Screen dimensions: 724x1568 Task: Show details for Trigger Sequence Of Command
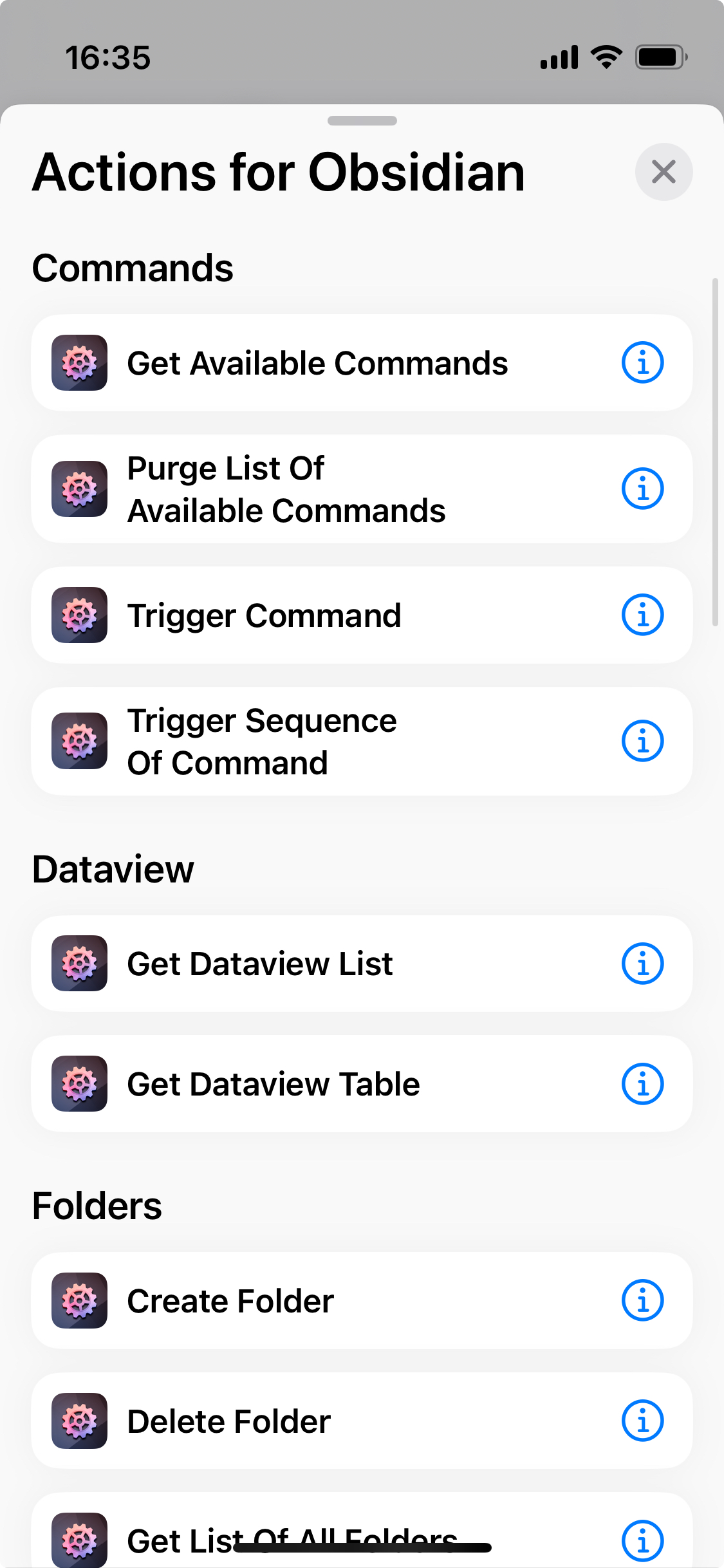click(642, 742)
